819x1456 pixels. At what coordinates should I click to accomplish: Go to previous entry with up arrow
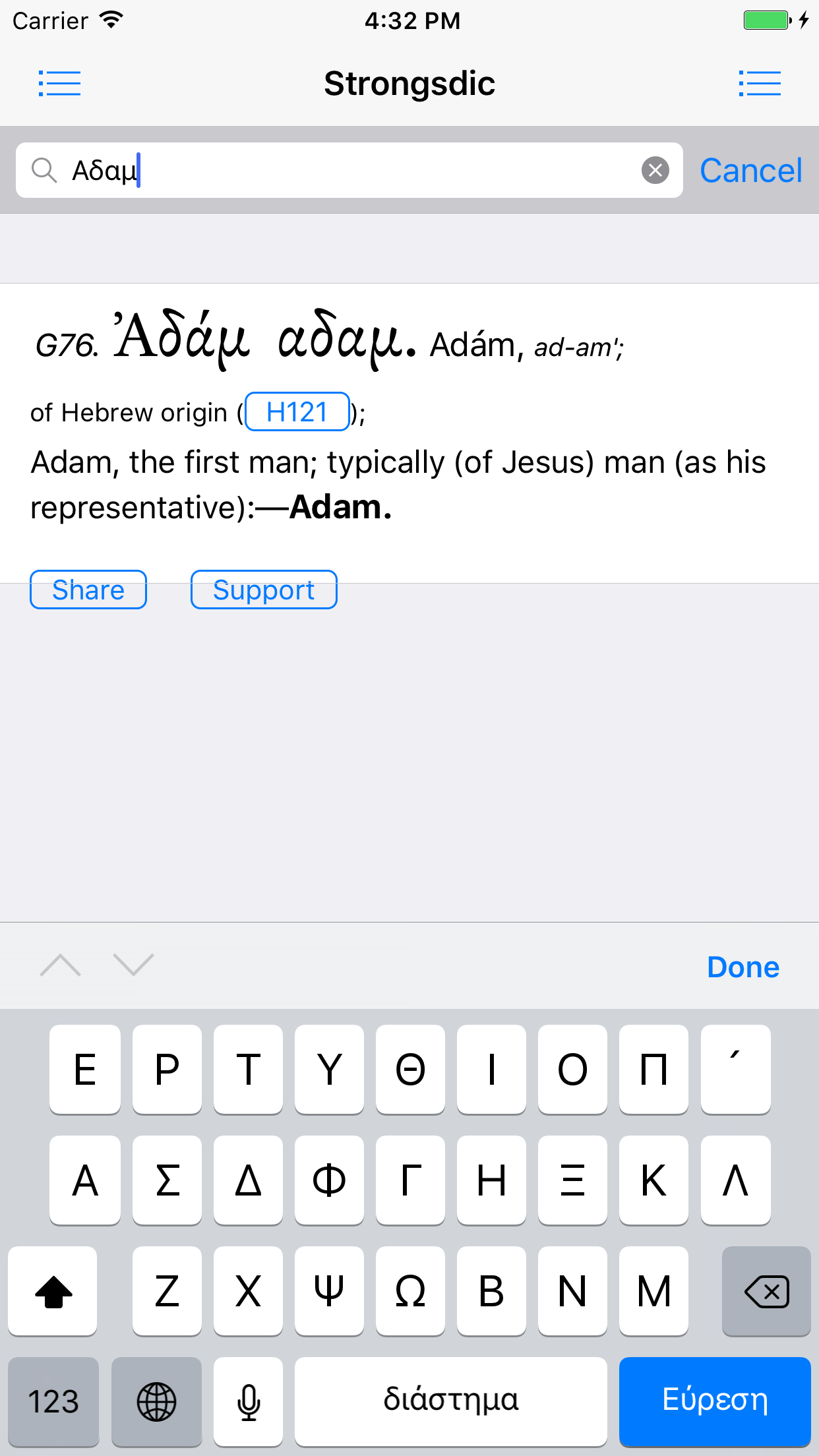60,965
